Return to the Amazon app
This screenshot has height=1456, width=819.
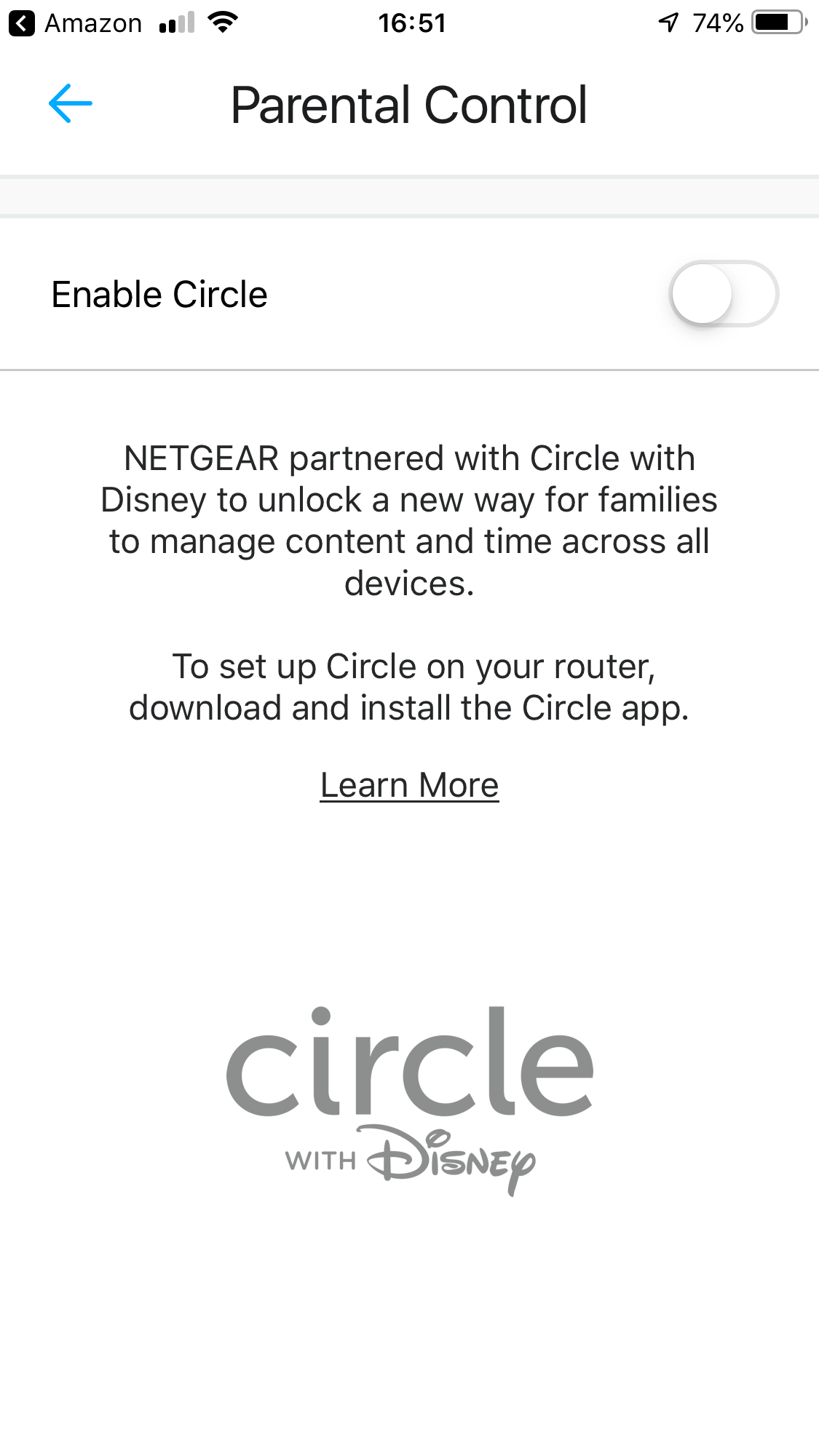75,23
